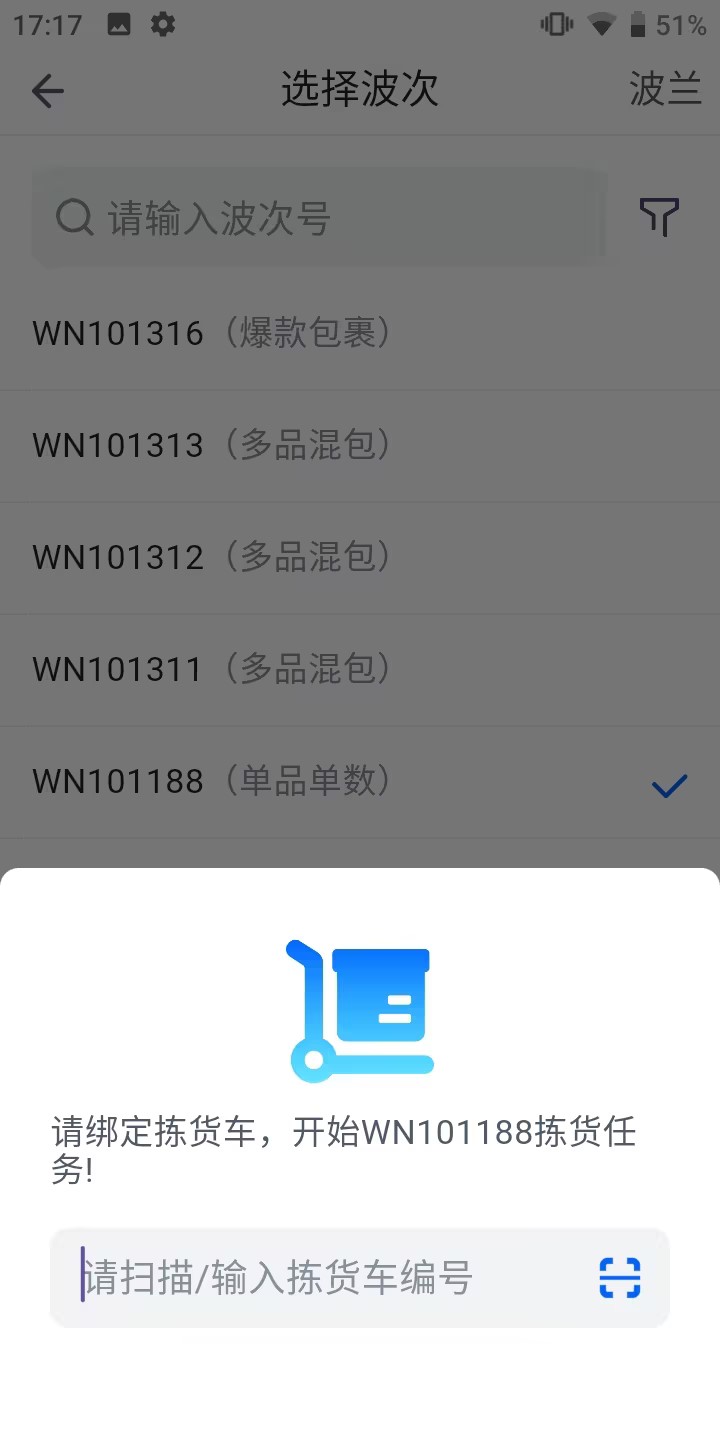Tap the scan barcode icon

619,1278
